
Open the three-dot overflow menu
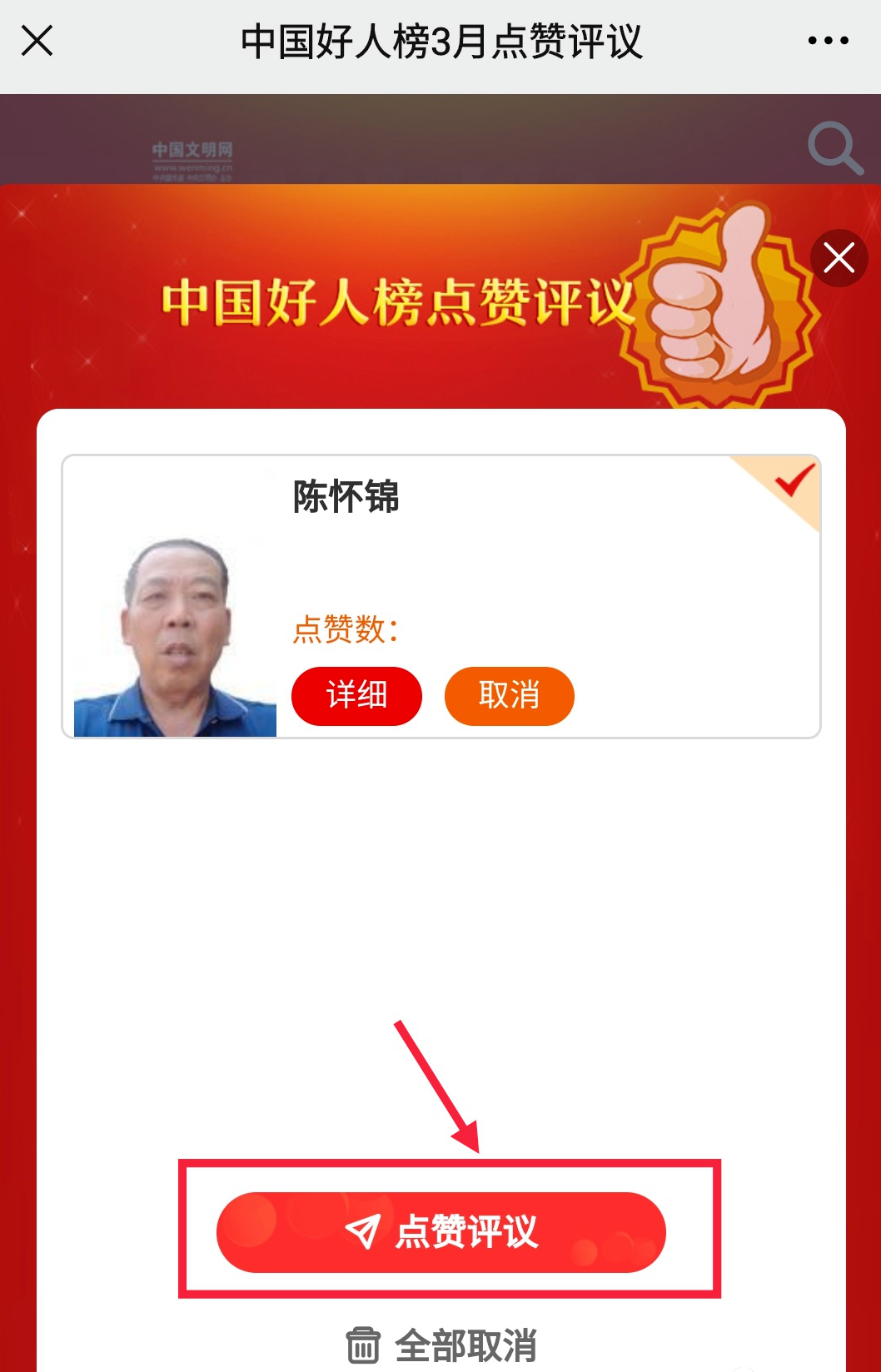pyautogui.click(x=828, y=40)
